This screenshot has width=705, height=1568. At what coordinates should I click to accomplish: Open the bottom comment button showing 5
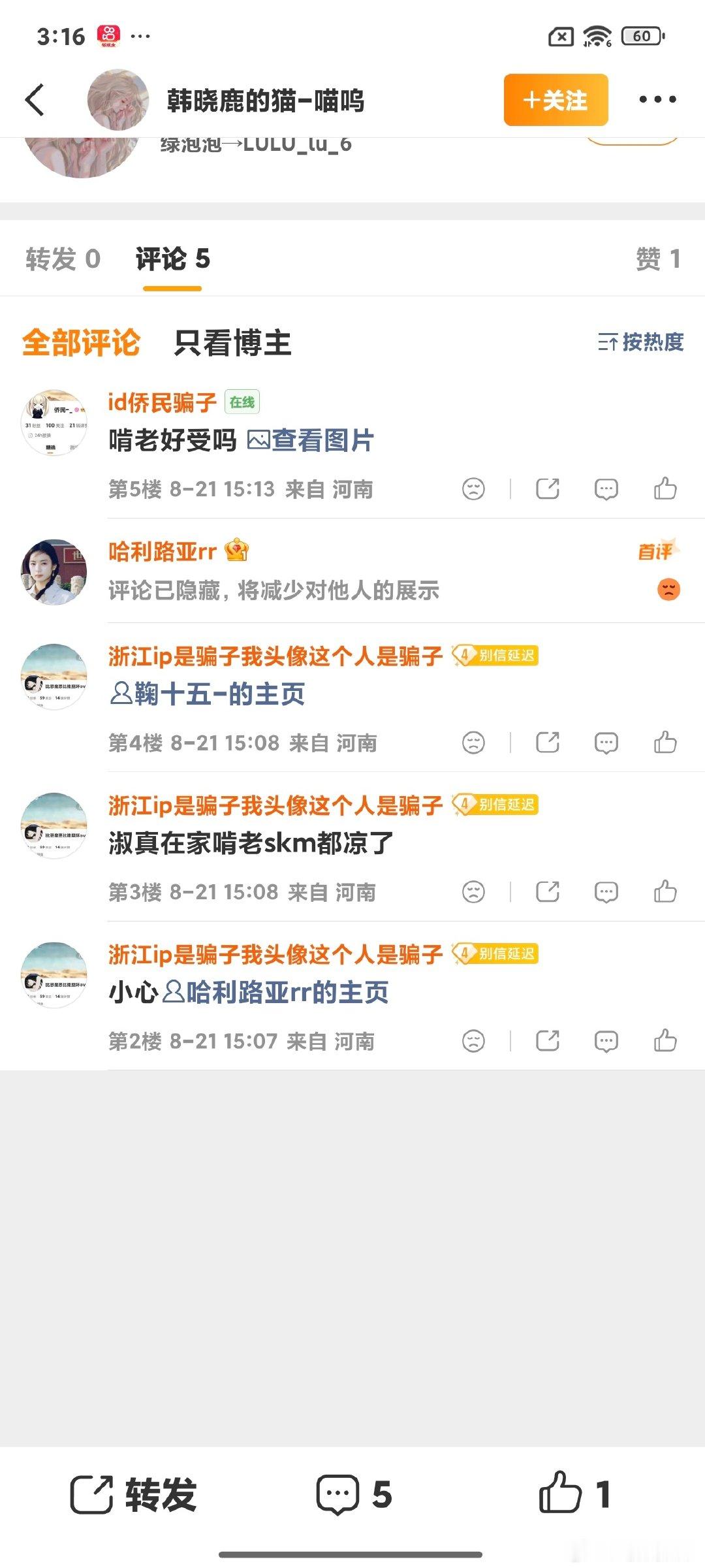click(354, 1494)
